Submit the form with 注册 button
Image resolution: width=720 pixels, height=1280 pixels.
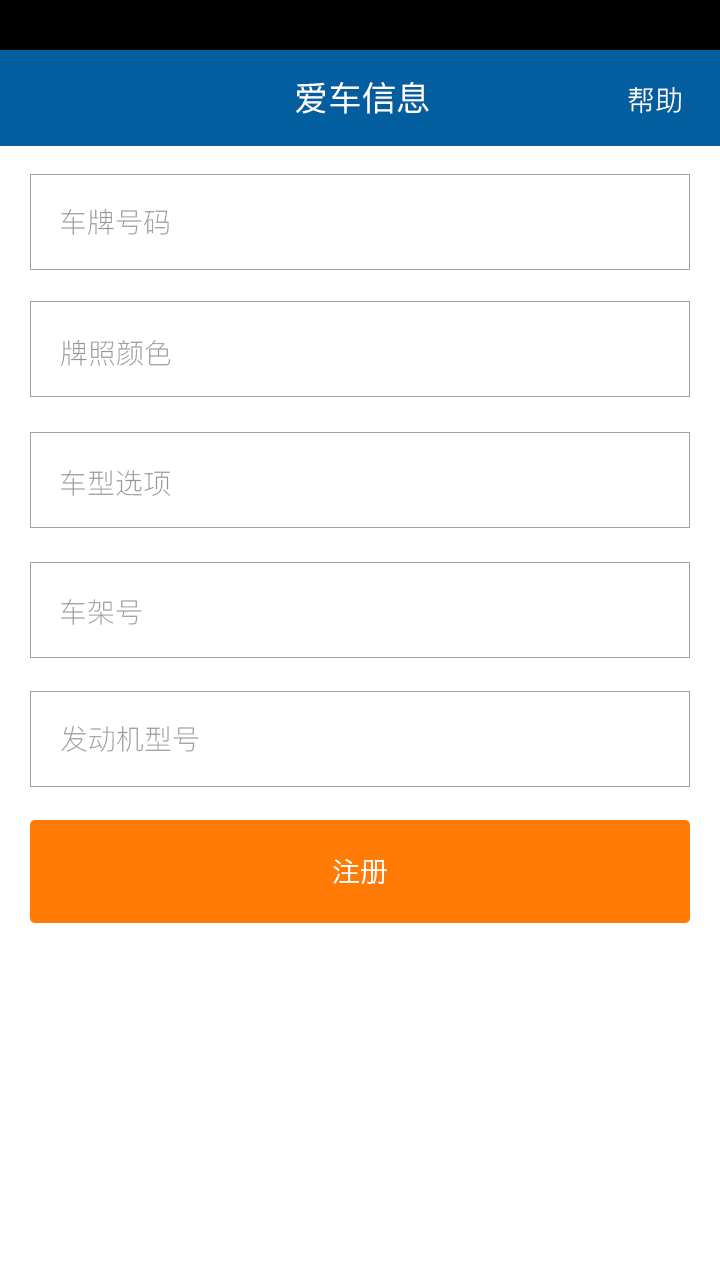coord(360,871)
